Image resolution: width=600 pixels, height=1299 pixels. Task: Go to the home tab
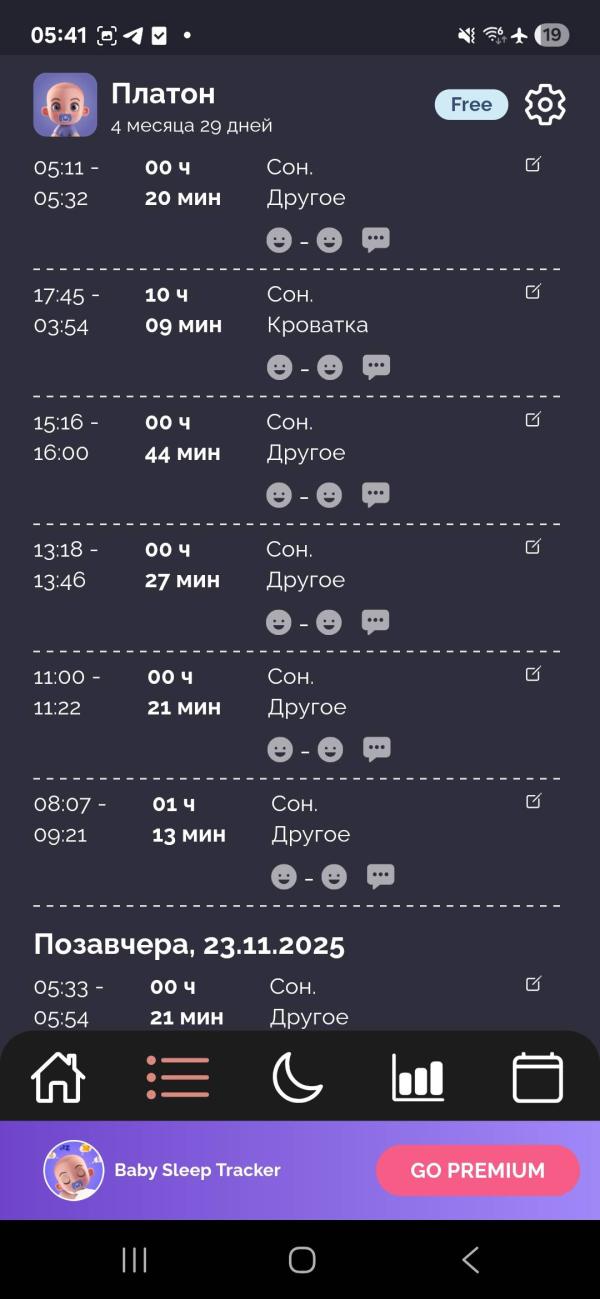click(58, 1078)
